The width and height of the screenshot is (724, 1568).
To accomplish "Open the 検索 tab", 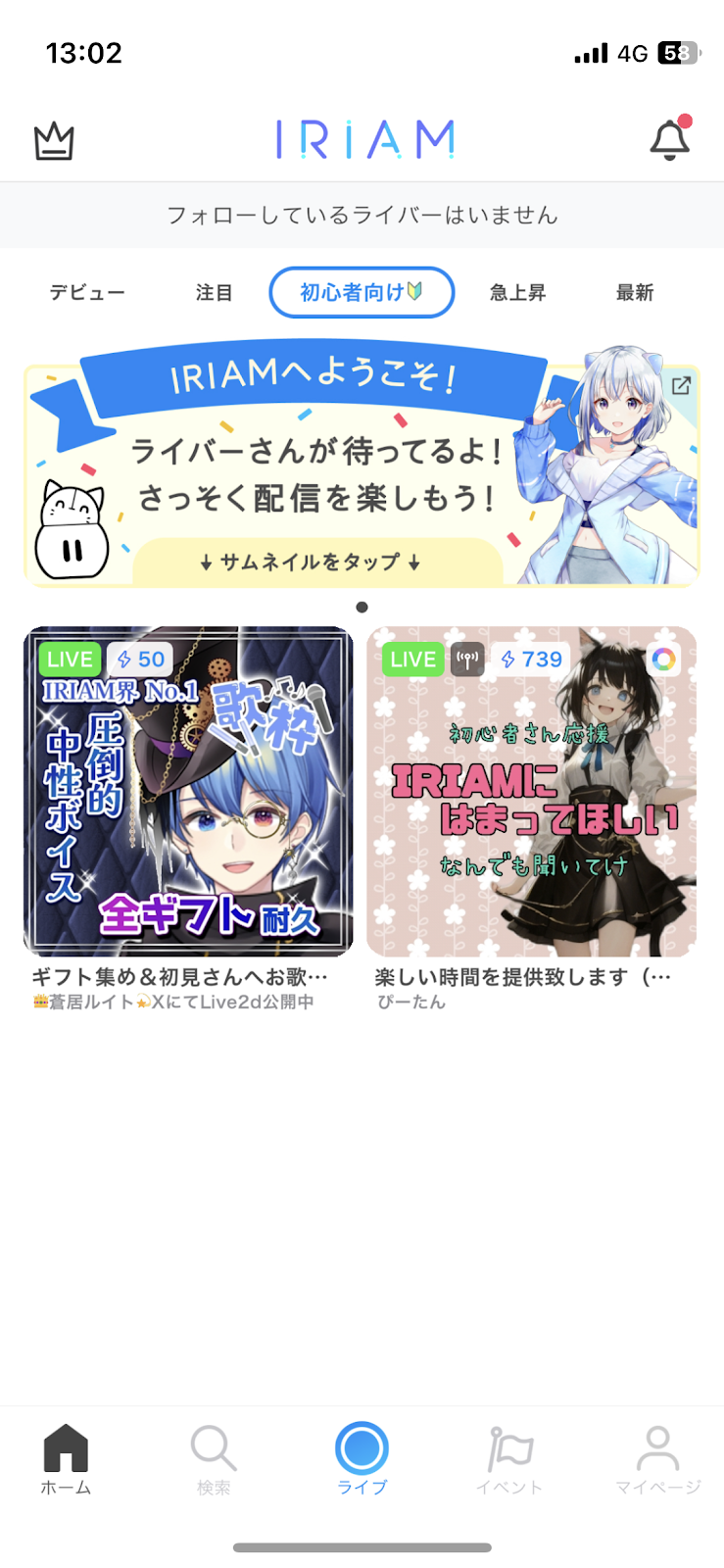I will coord(214,1459).
